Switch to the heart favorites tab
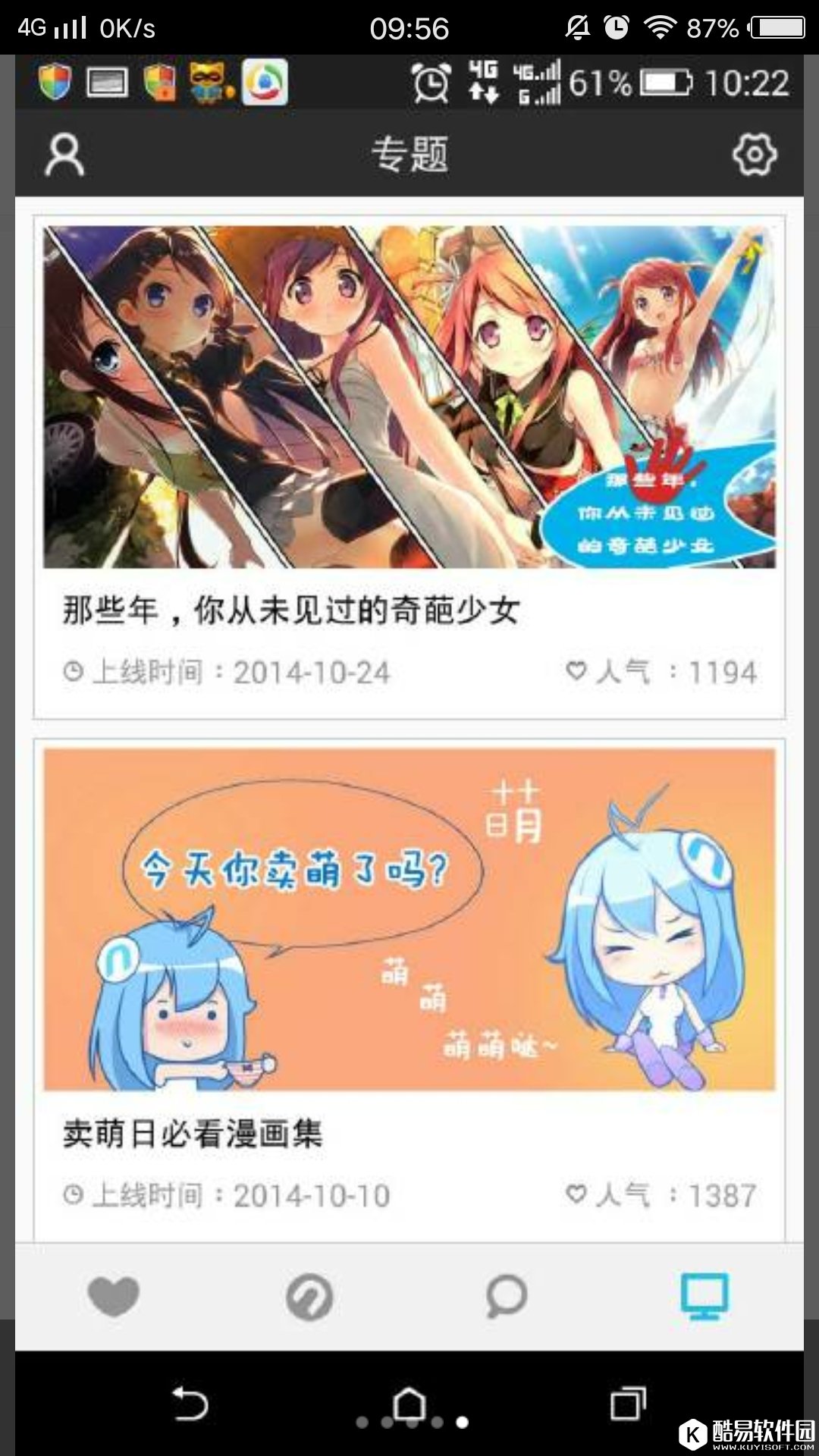 [x=114, y=1295]
